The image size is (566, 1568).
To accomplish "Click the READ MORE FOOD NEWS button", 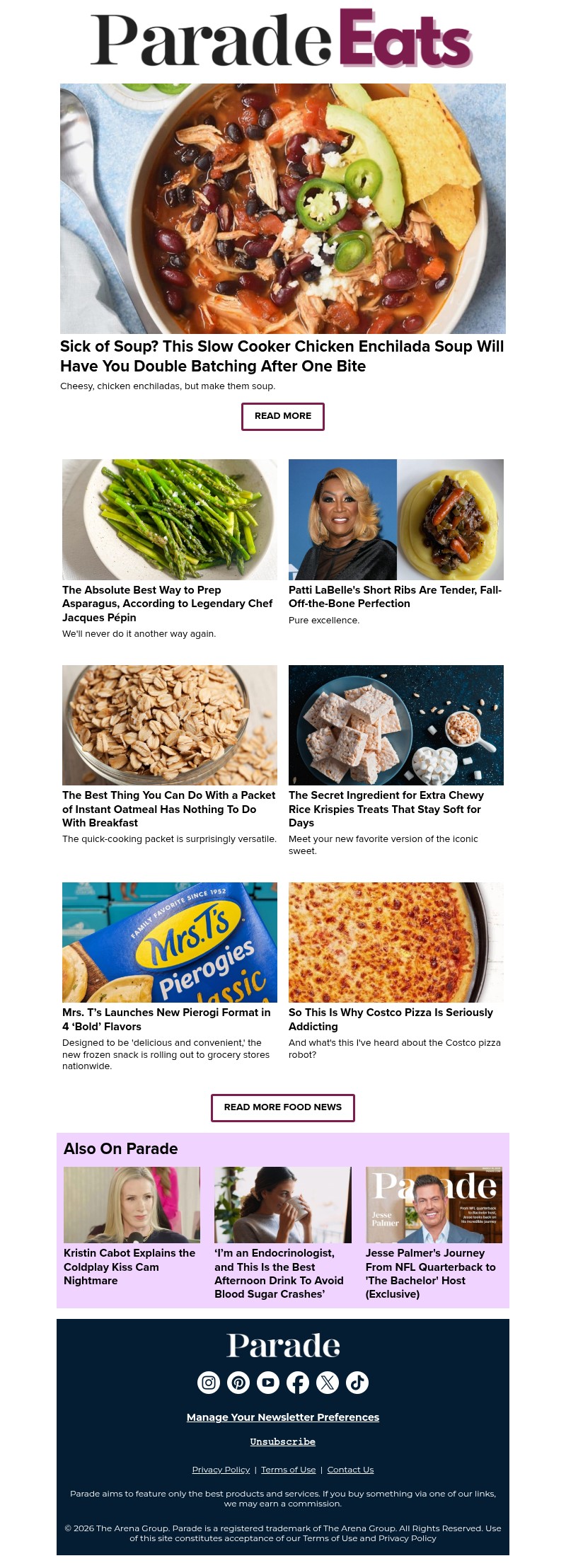I will pyautogui.click(x=282, y=1107).
